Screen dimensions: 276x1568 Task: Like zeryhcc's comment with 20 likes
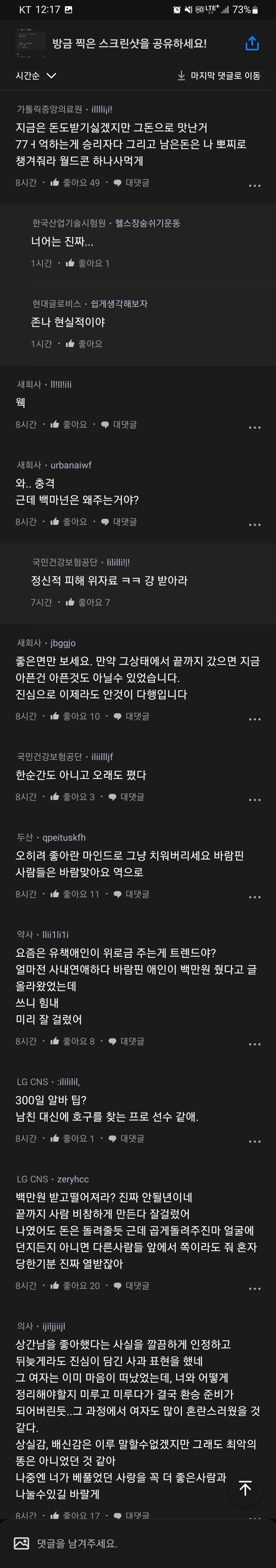[x=75, y=1285]
